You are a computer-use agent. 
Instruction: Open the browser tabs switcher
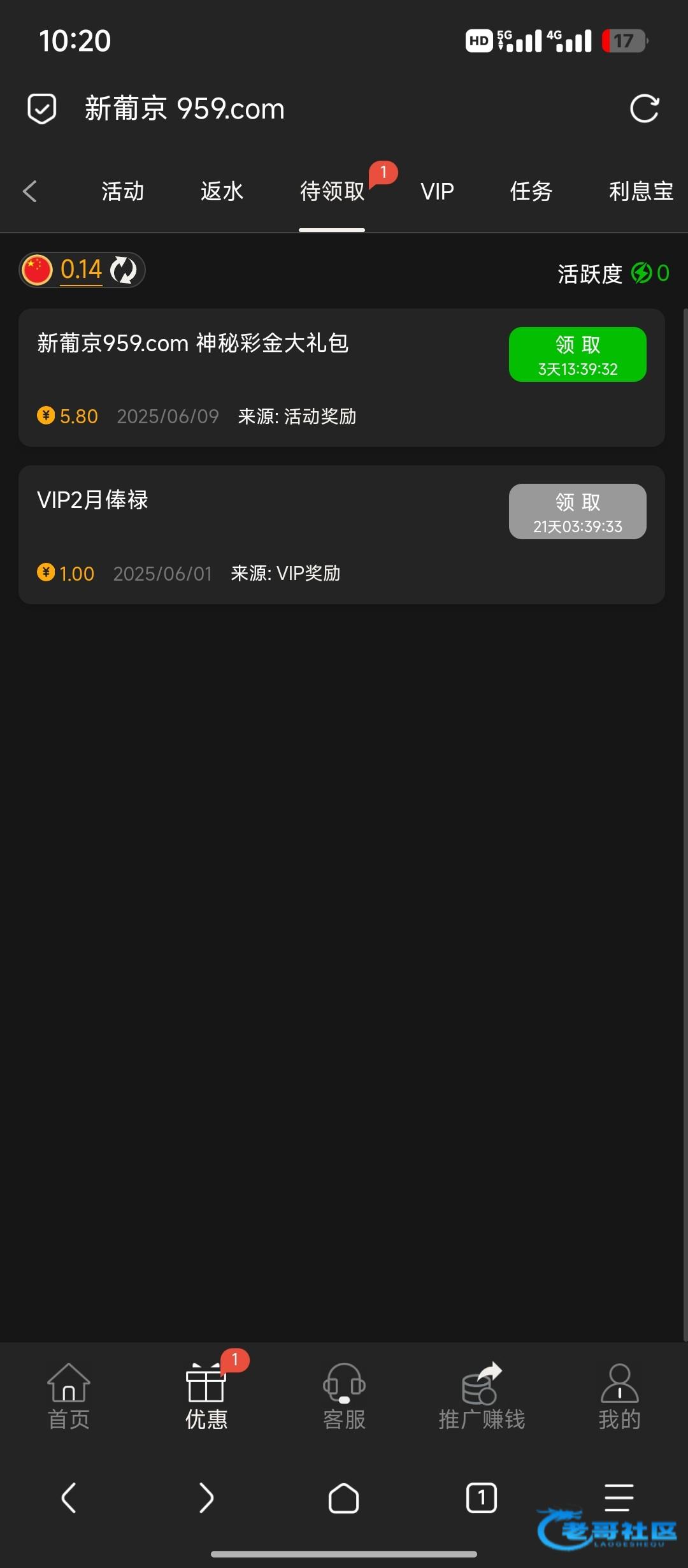tap(481, 1498)
